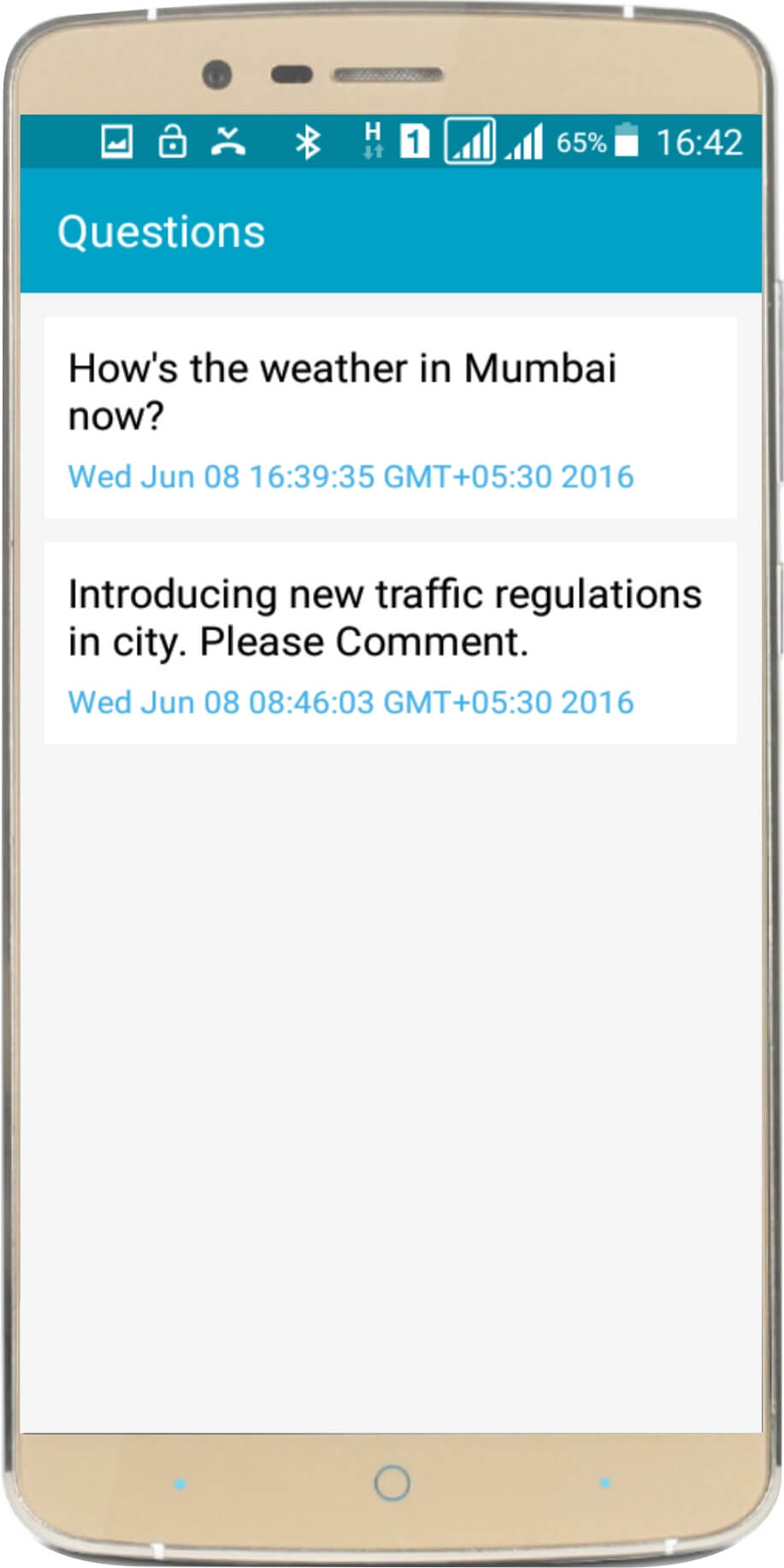Tap the home circle button

coord(392,1482)
